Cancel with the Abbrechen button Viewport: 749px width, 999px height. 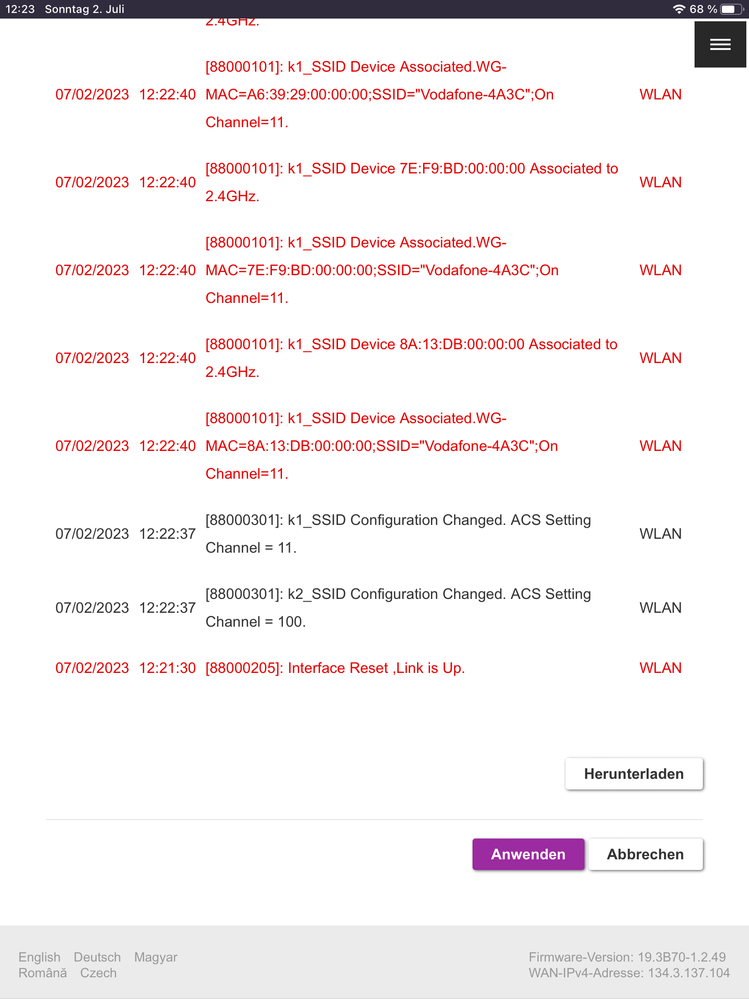[x=645, y=854]
